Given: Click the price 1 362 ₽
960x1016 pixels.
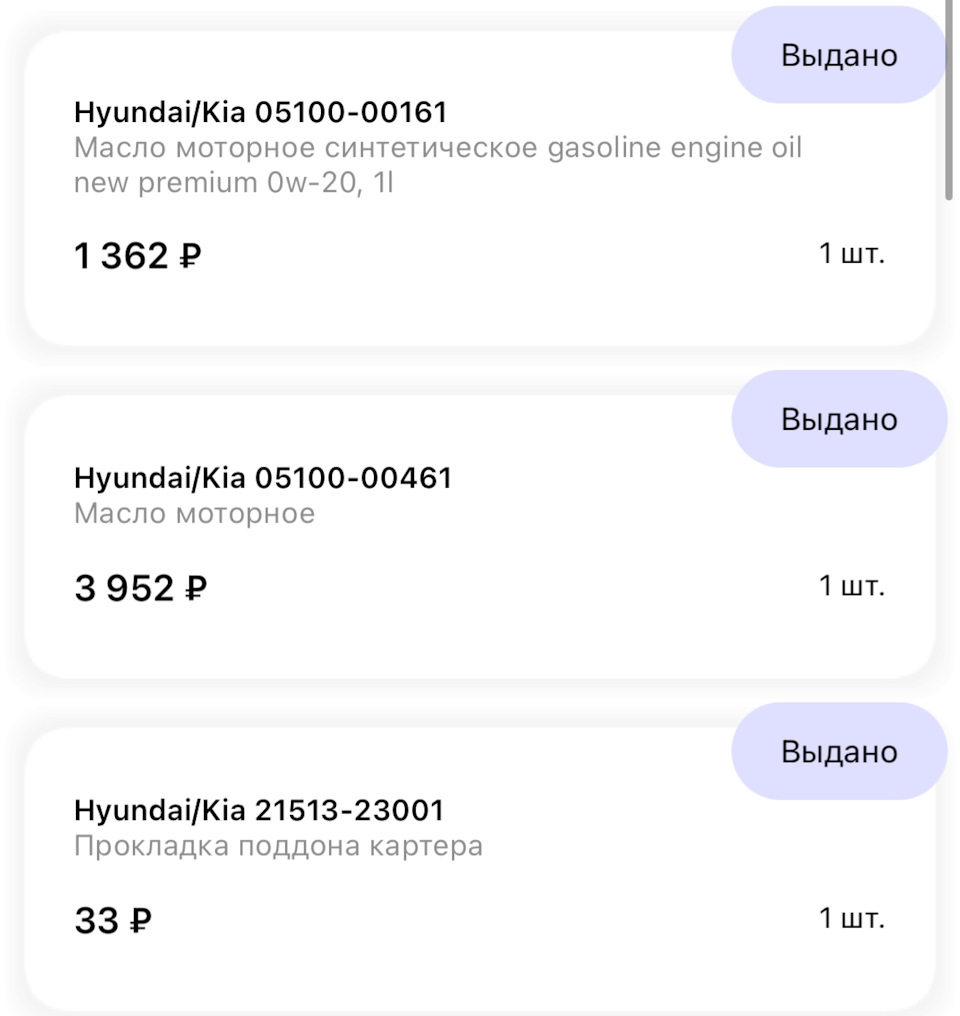Looking at the screenshot, I should click(137, 254).
